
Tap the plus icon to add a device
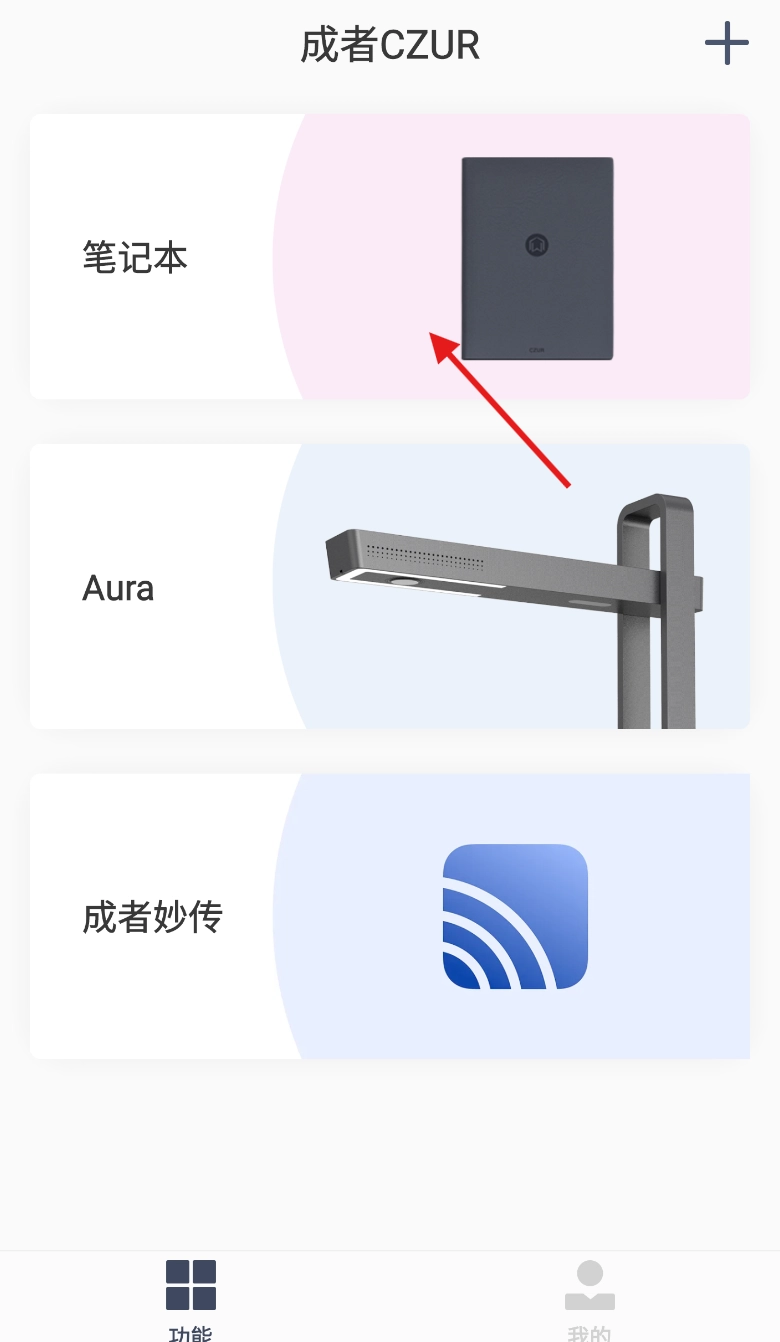[x=726, y=44]
